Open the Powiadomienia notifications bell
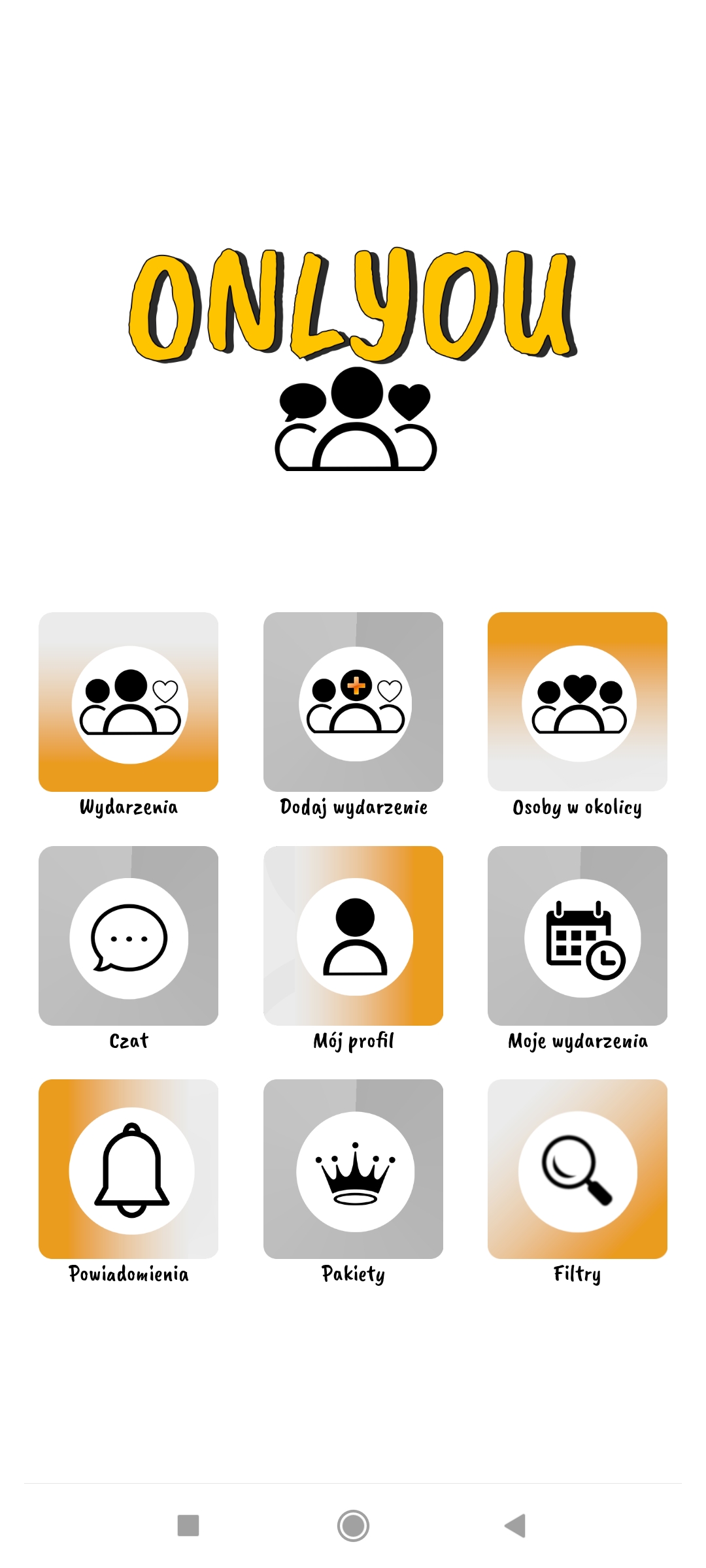Screen dimensions: 706x1568 pyautogui.click(x=129, y=1169)
